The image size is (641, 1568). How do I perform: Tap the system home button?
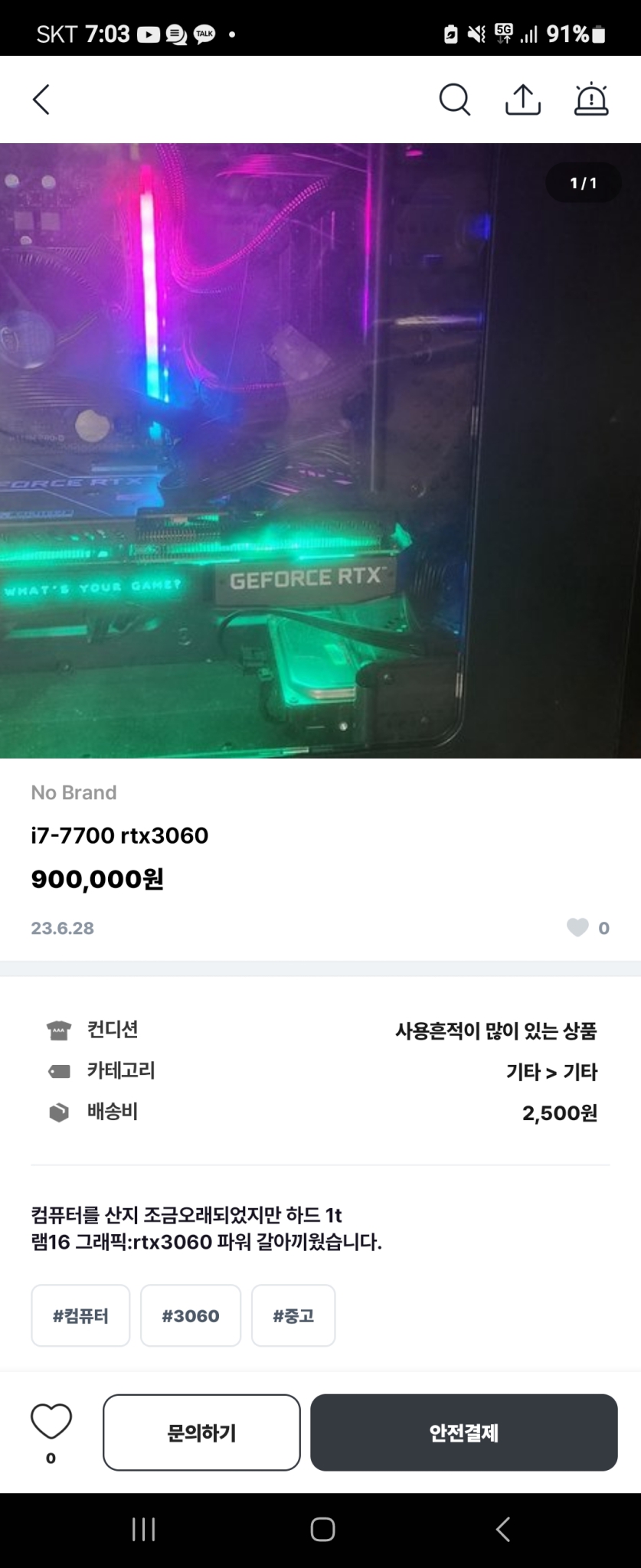322,1530
